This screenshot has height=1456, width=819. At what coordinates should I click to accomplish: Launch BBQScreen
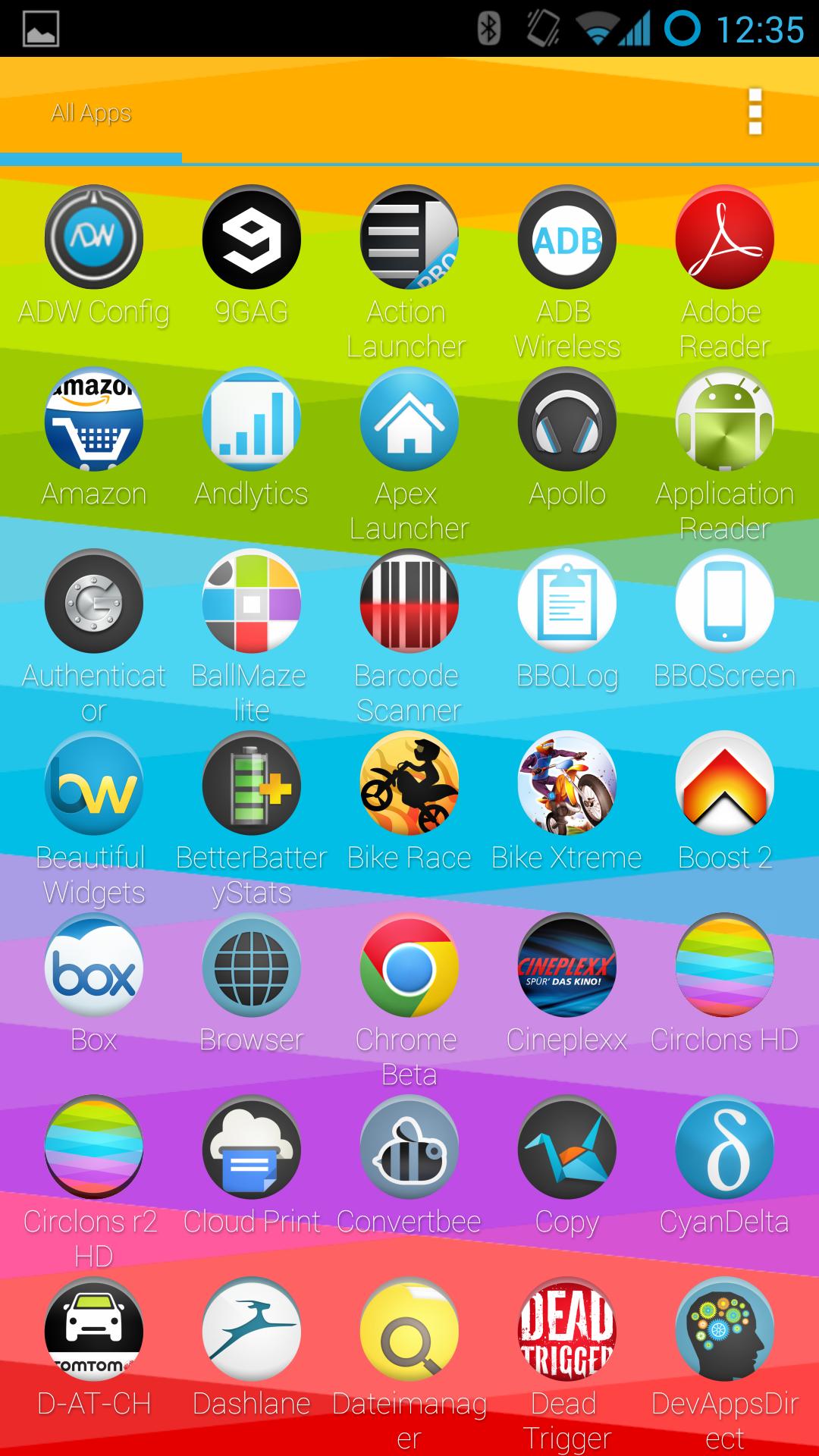click(x=724, y=603)
